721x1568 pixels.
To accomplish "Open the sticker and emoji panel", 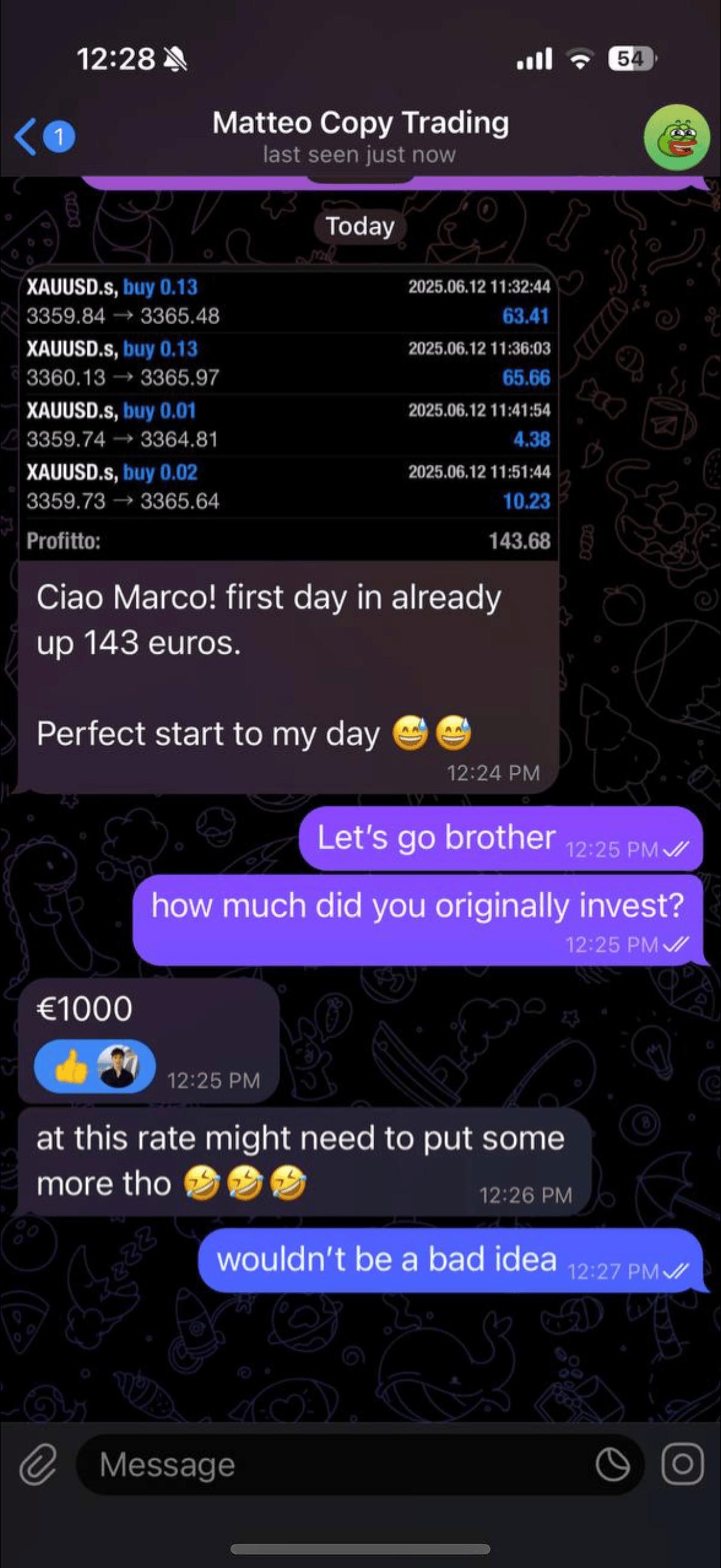I will pos(612,1464).
